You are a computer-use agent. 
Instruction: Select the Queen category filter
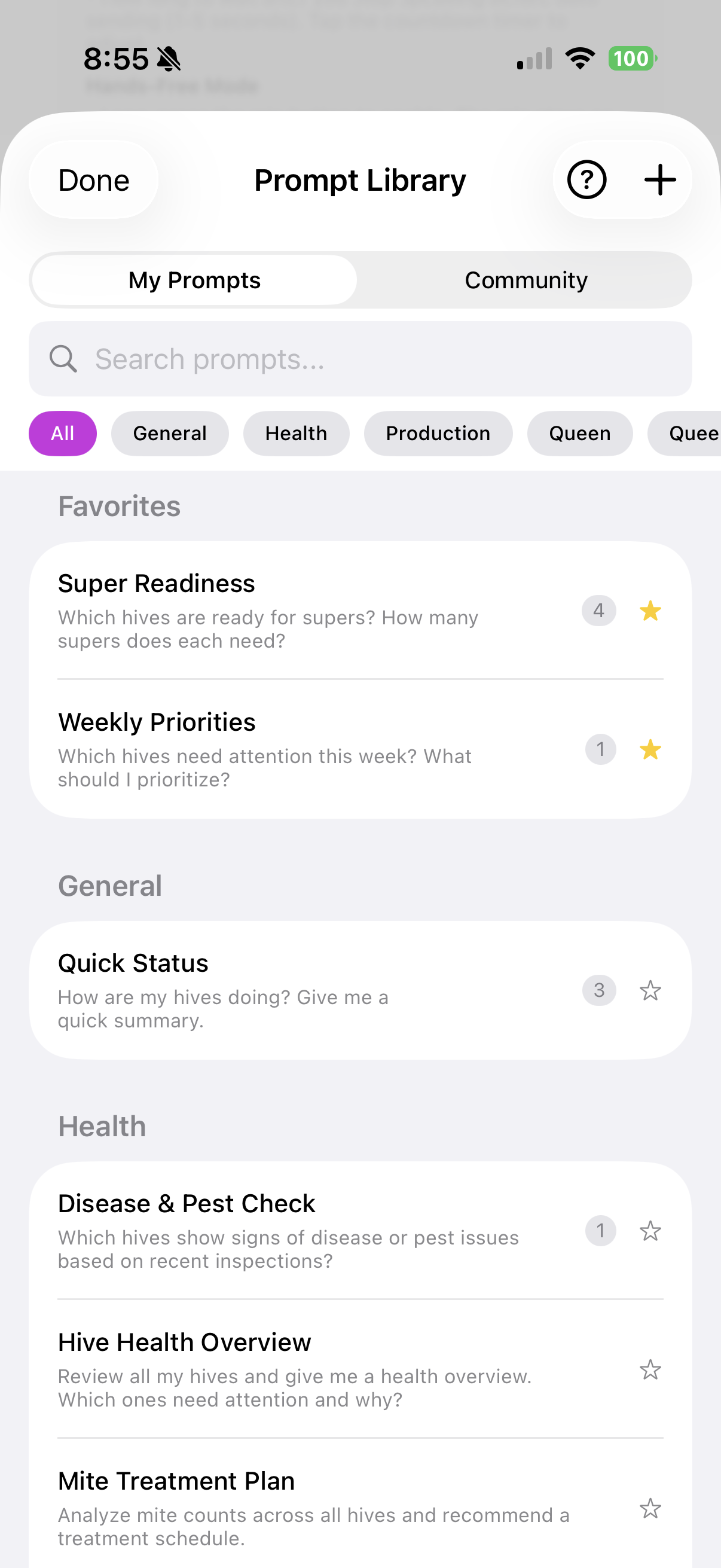click(579, 433)
